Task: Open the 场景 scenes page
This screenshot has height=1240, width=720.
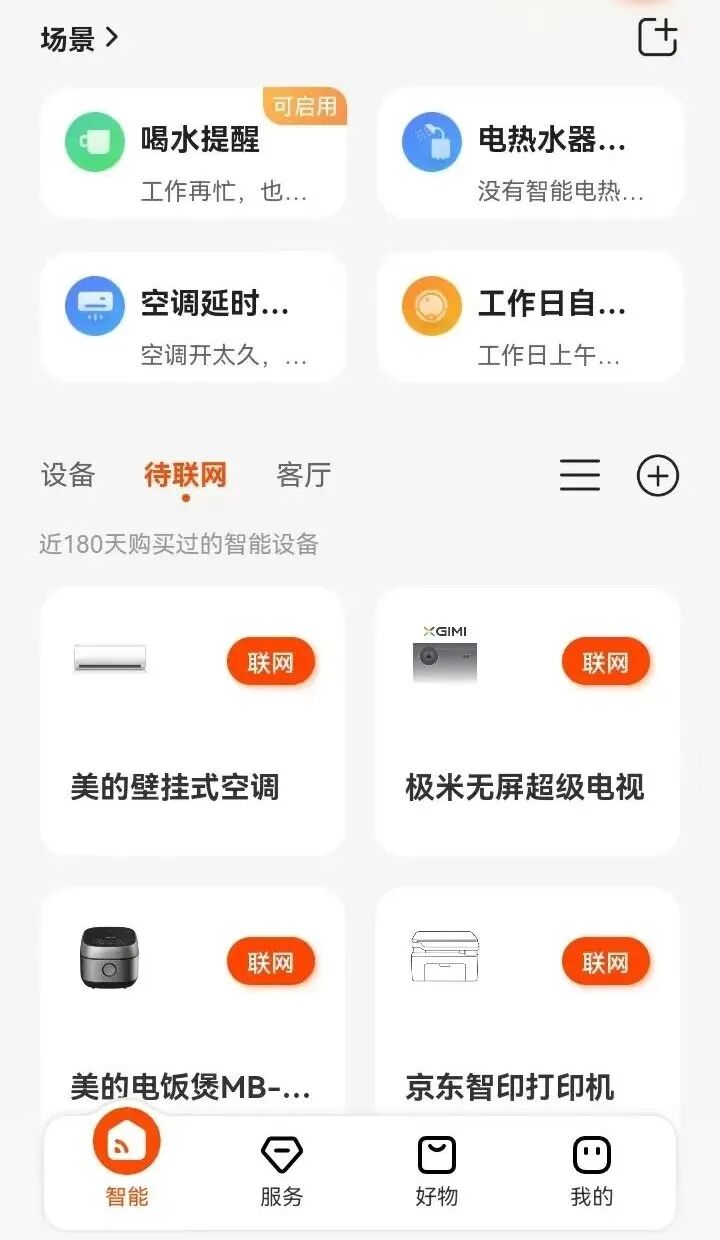Action: tap(80, 39)
